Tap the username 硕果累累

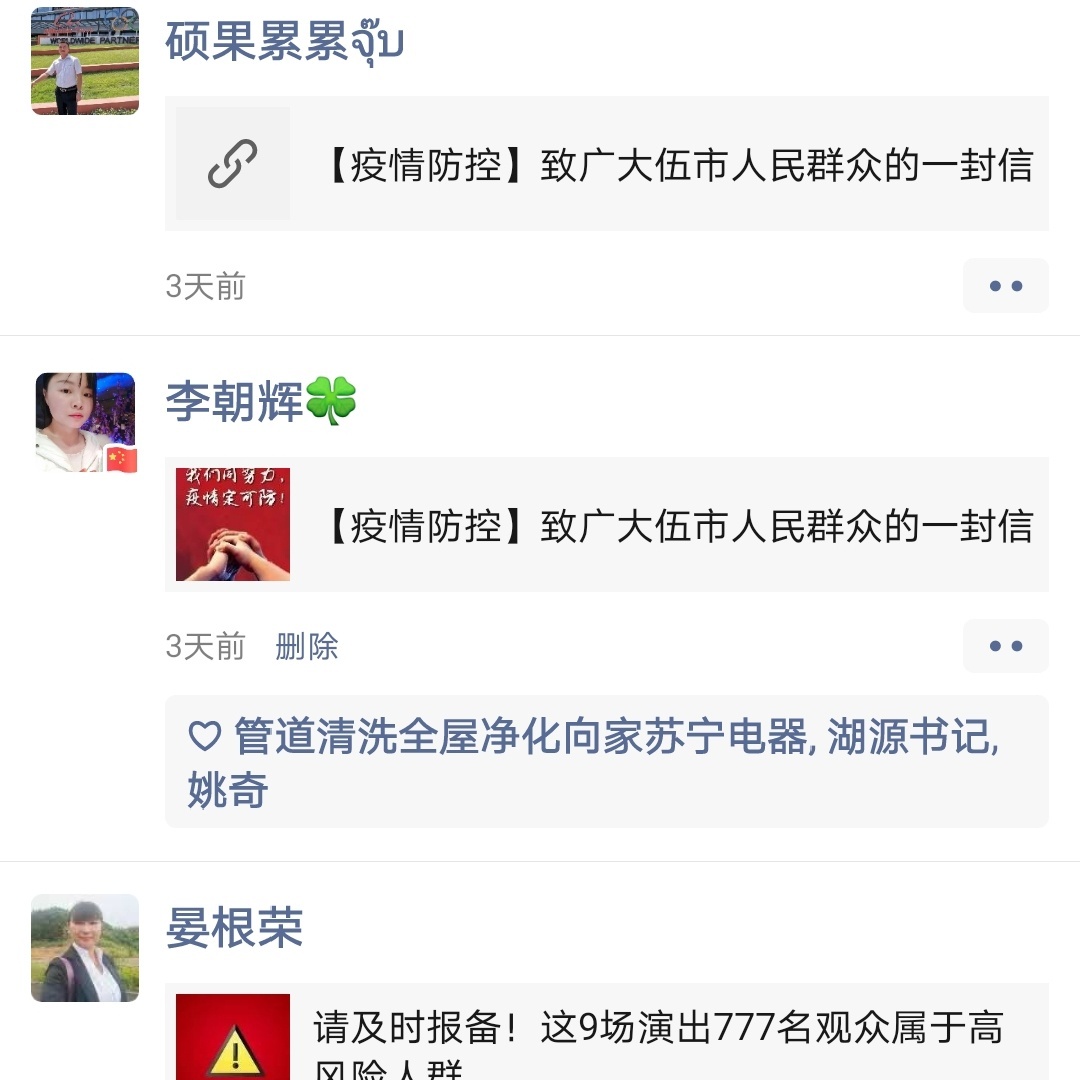[284, 41]
